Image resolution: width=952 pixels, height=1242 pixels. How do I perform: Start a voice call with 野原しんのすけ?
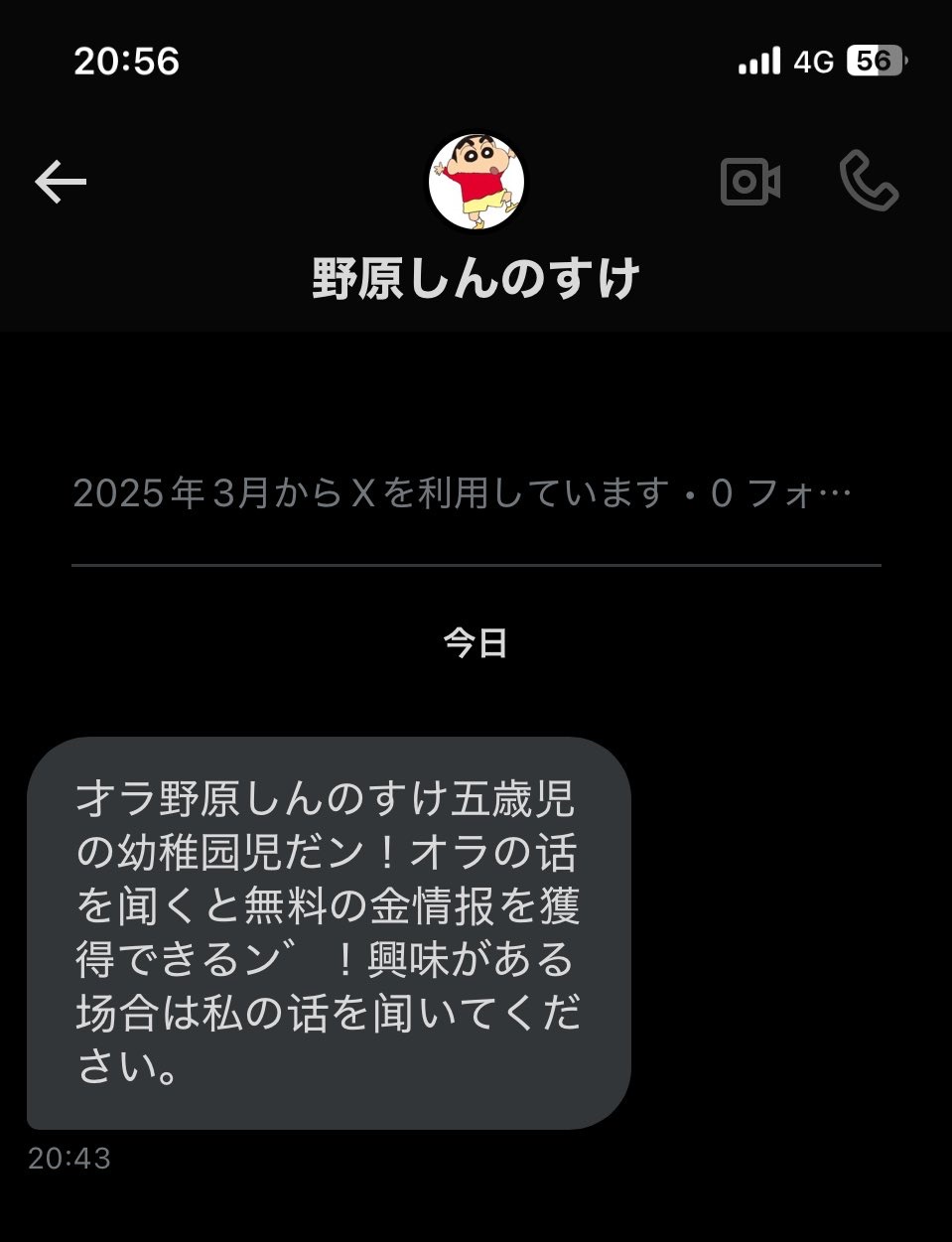869,181
